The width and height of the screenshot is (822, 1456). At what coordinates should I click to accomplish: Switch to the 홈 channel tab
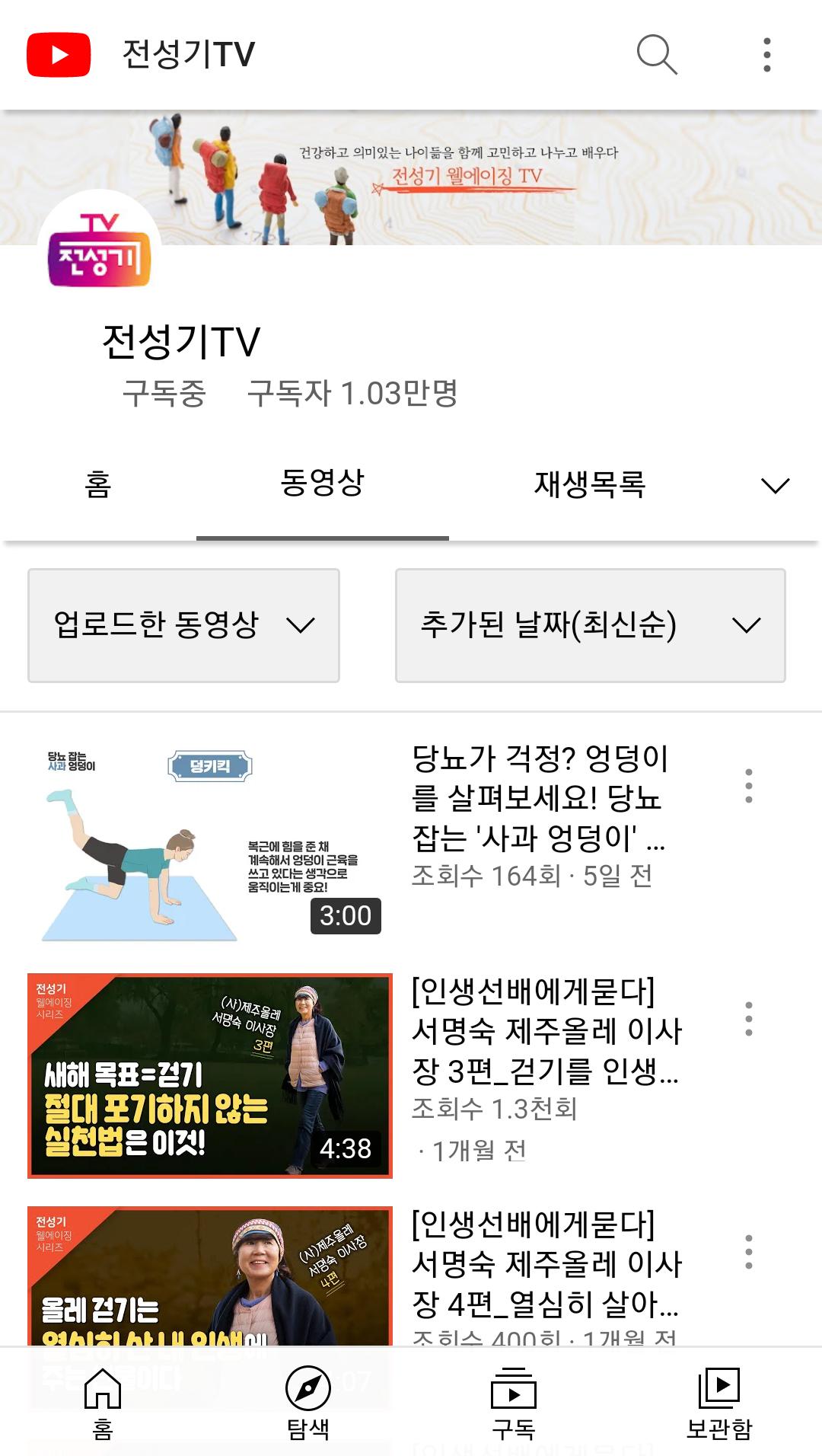coord(98,484)
